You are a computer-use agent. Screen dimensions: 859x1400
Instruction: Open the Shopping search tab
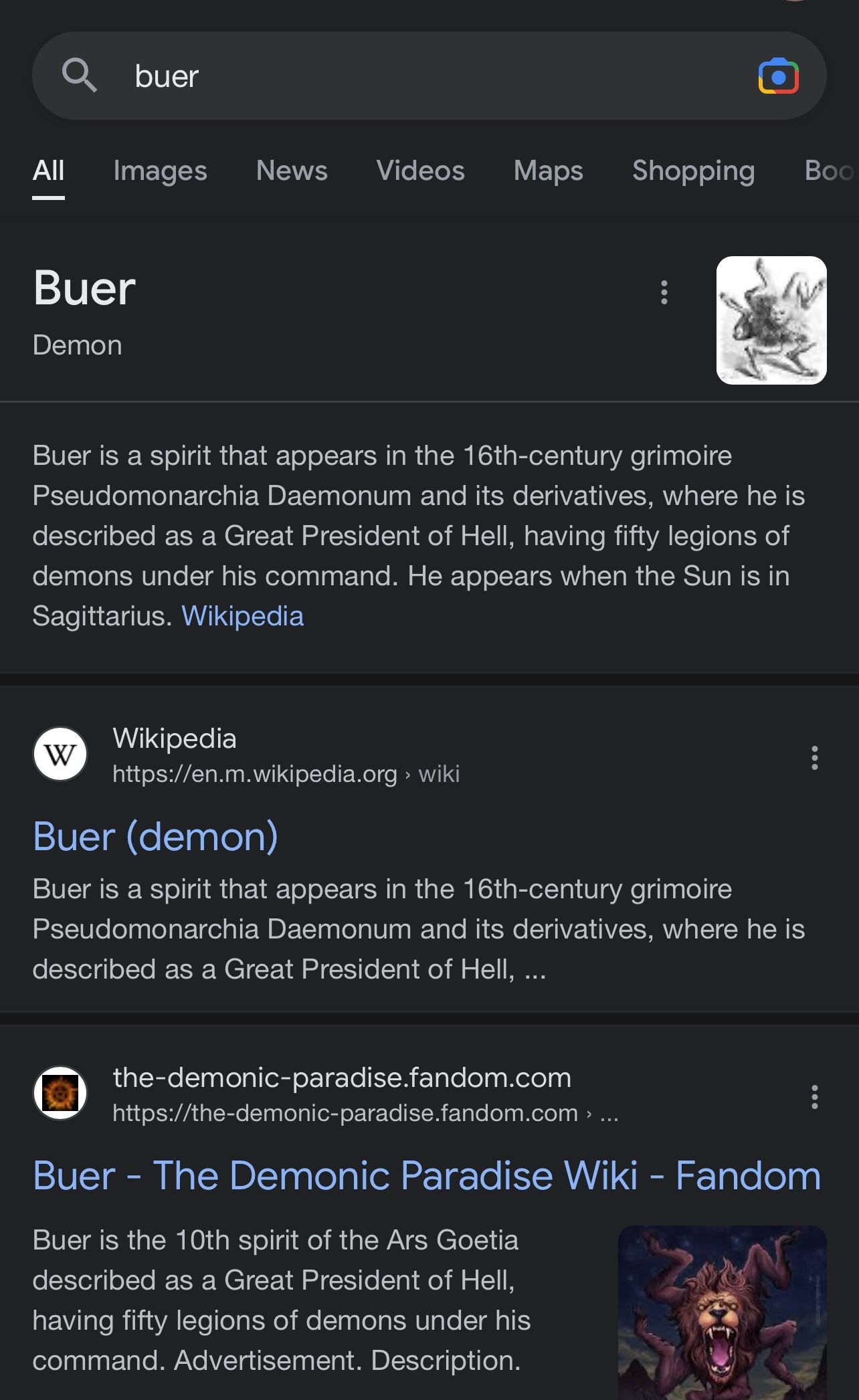[692, 171]
